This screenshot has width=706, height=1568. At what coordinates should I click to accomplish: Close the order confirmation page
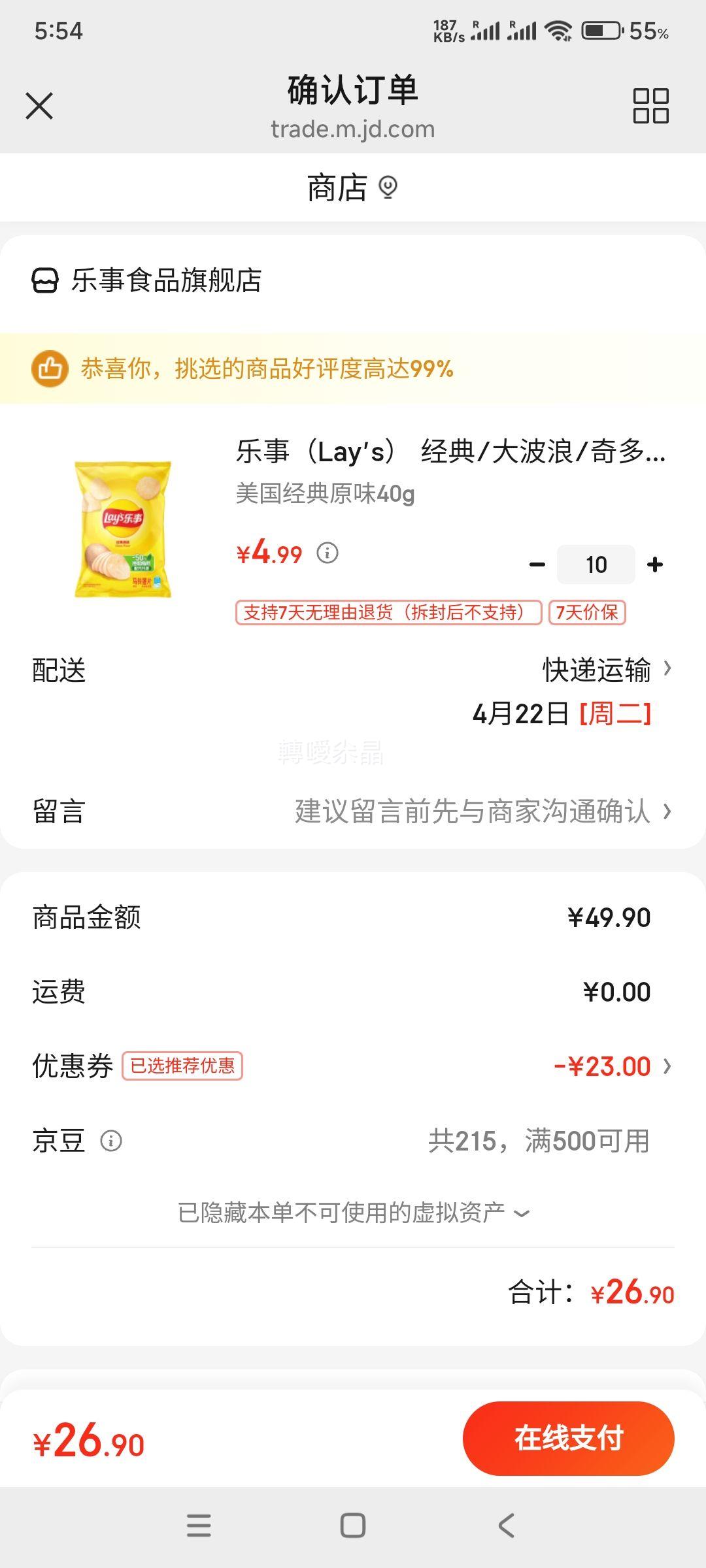click(39, 106)
